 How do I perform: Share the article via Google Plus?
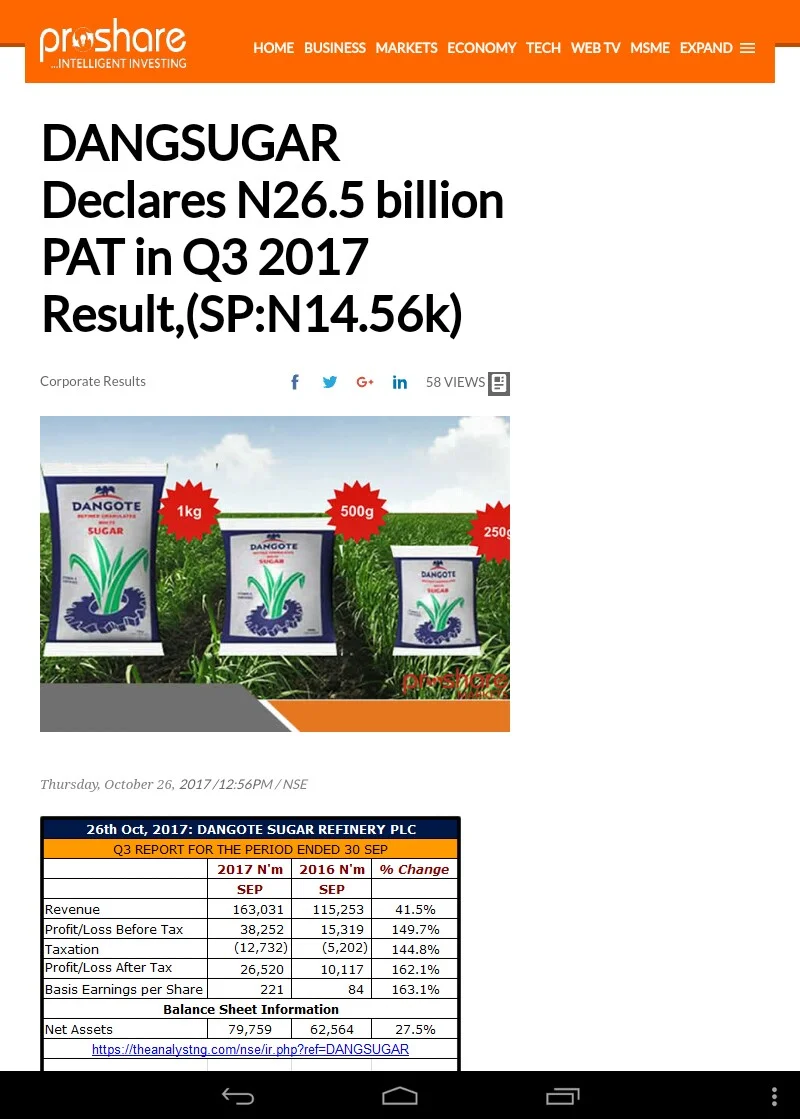click(365, 382)
